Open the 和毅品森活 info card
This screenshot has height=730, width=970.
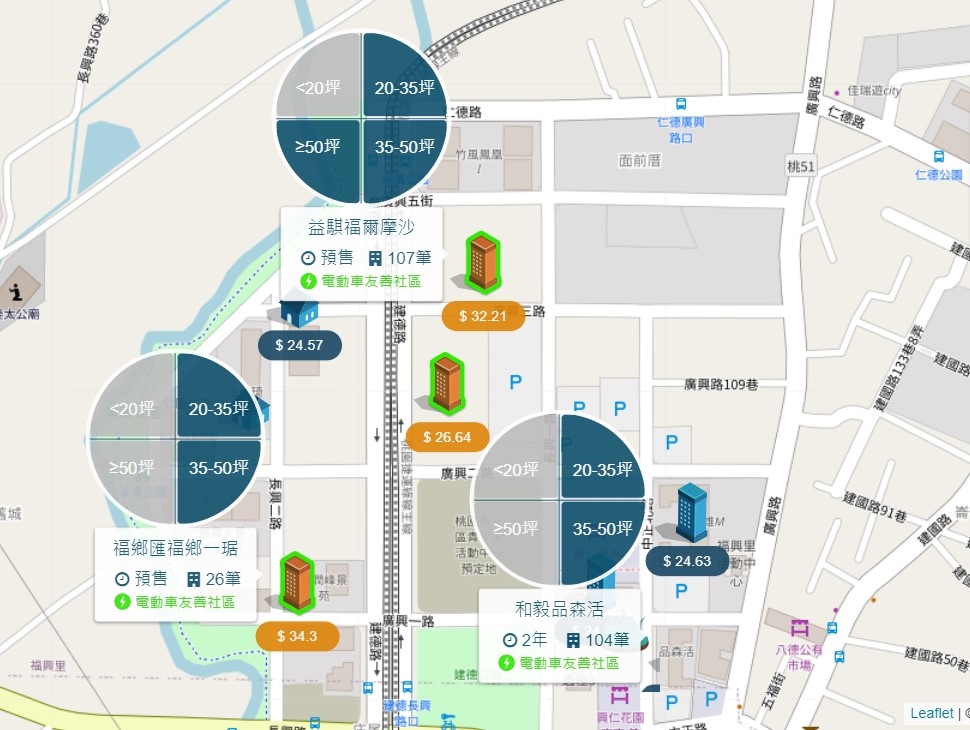tap(561, 635)
